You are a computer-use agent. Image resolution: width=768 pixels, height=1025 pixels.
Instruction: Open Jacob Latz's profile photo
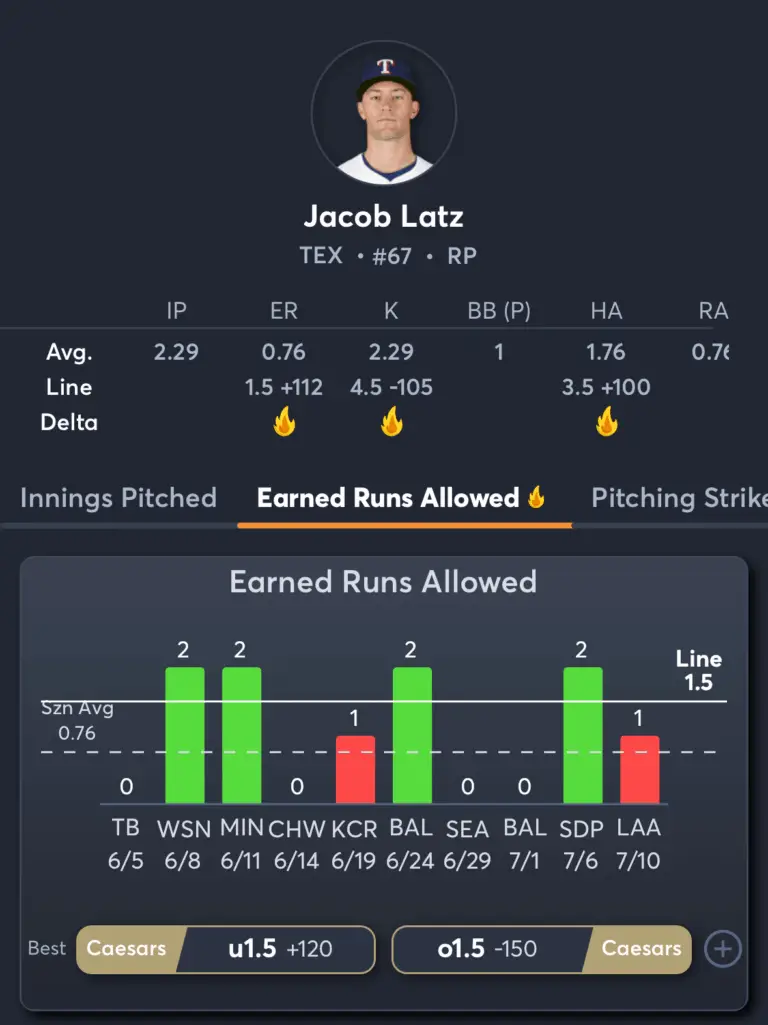tap(384, 113)
